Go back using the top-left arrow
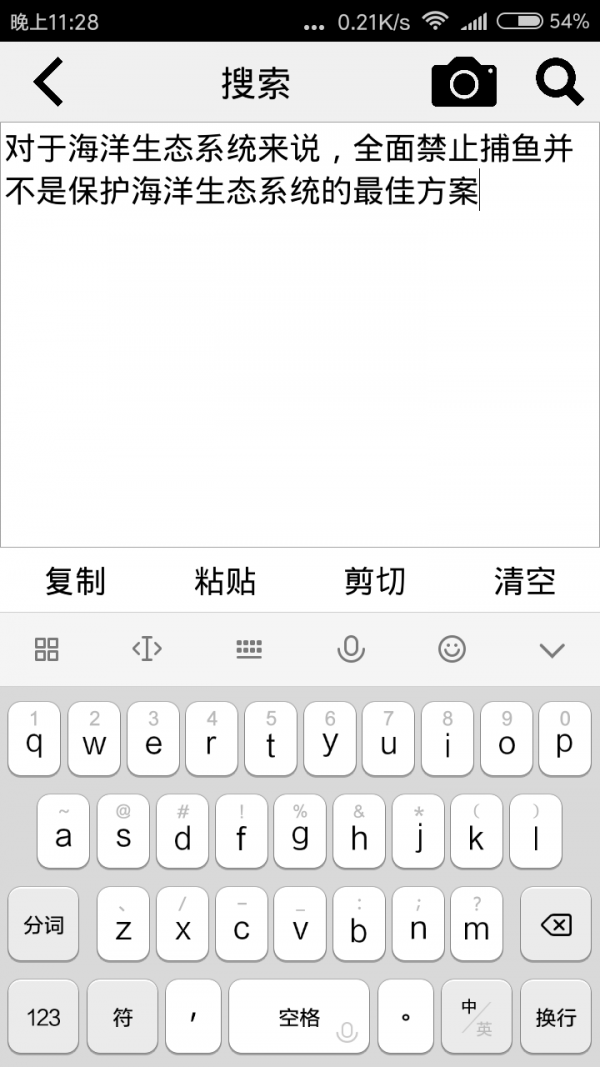The height and width of the screenshot is (1067, 600). [48, 82]
